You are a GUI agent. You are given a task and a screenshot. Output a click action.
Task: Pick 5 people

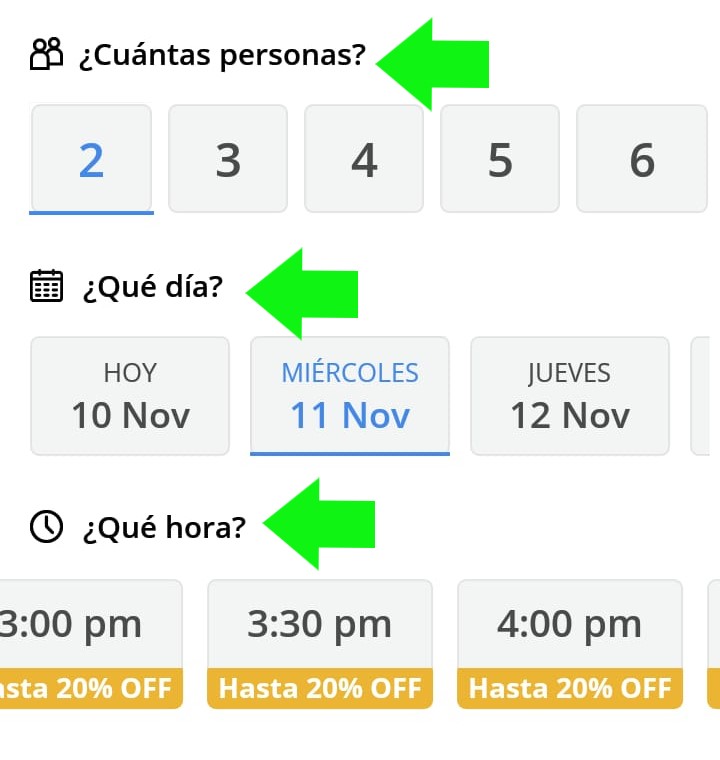[500, 159]
